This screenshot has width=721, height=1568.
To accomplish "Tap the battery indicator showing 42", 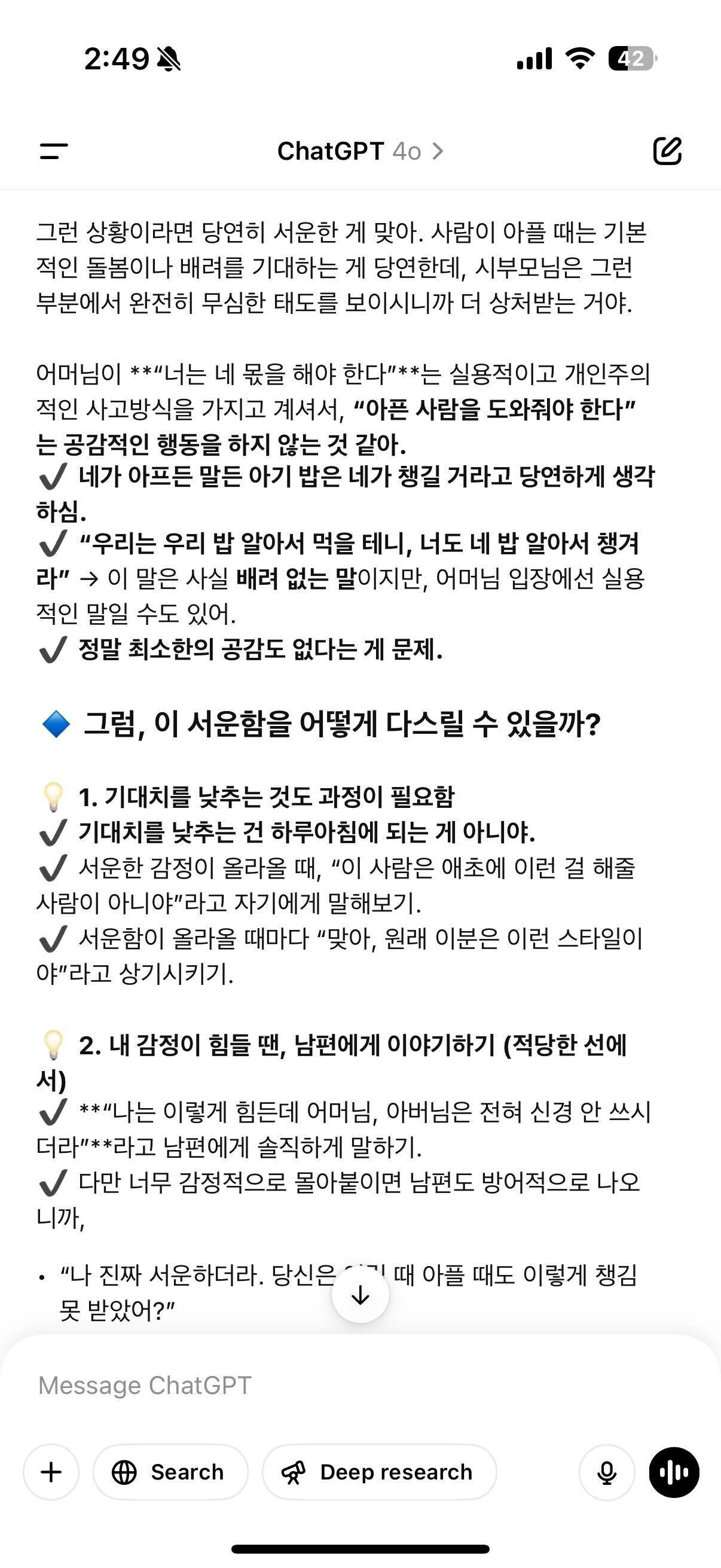I will (631, 58).
